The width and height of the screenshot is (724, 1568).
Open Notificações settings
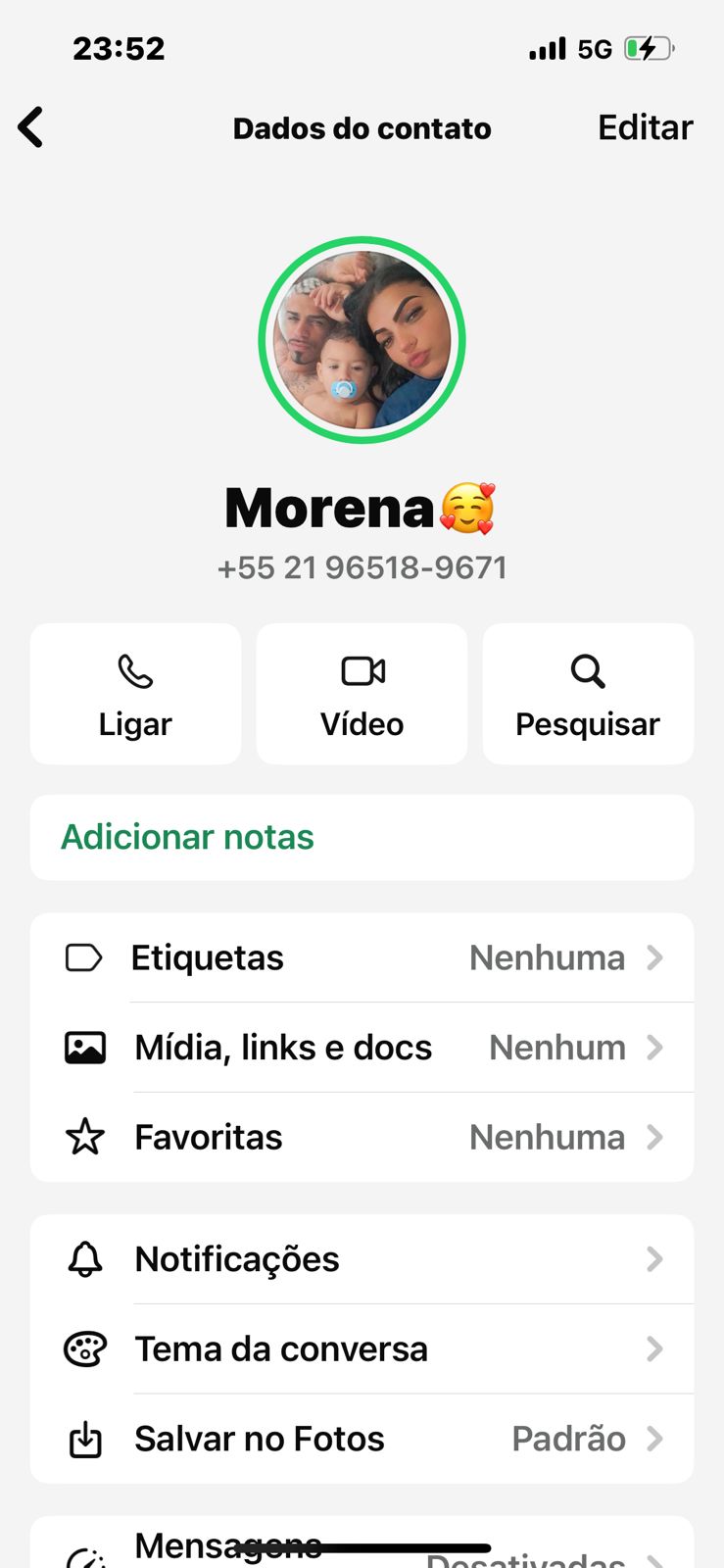point(362,1259)
